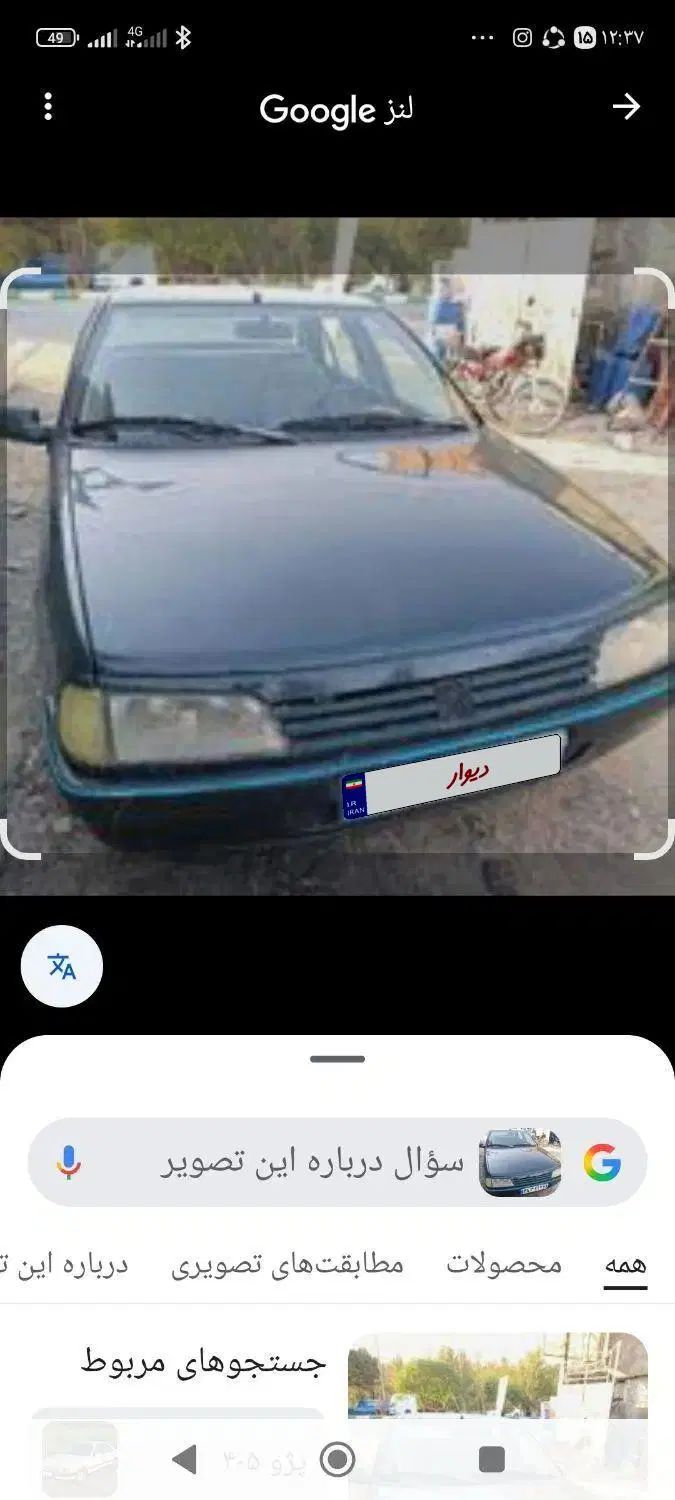Switch to the همه tab
Screen dimensions: 675x1500
[625, 1265]
